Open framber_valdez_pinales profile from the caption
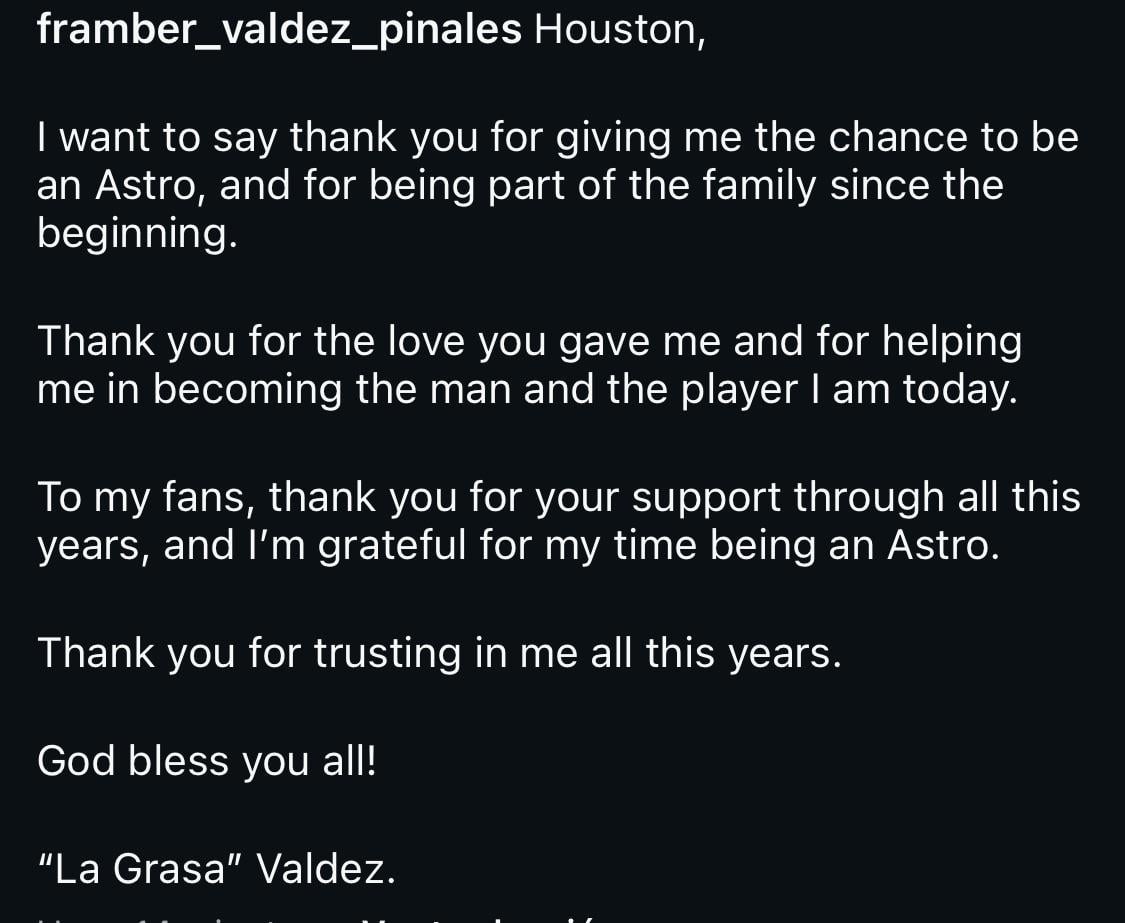The height and width of the screenshot is (923, 1125). 279,30
